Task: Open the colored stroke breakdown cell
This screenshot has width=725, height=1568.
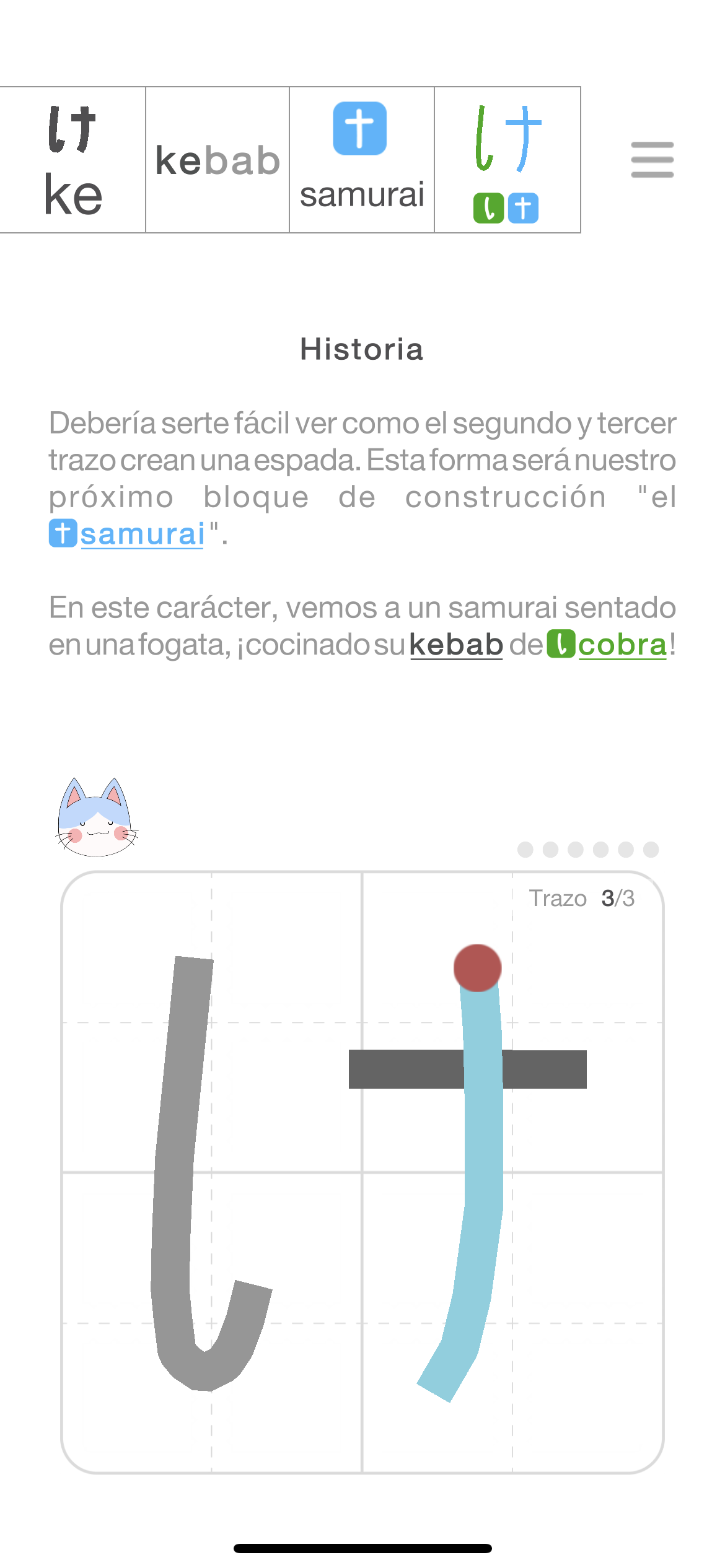Action: point(507,160)
